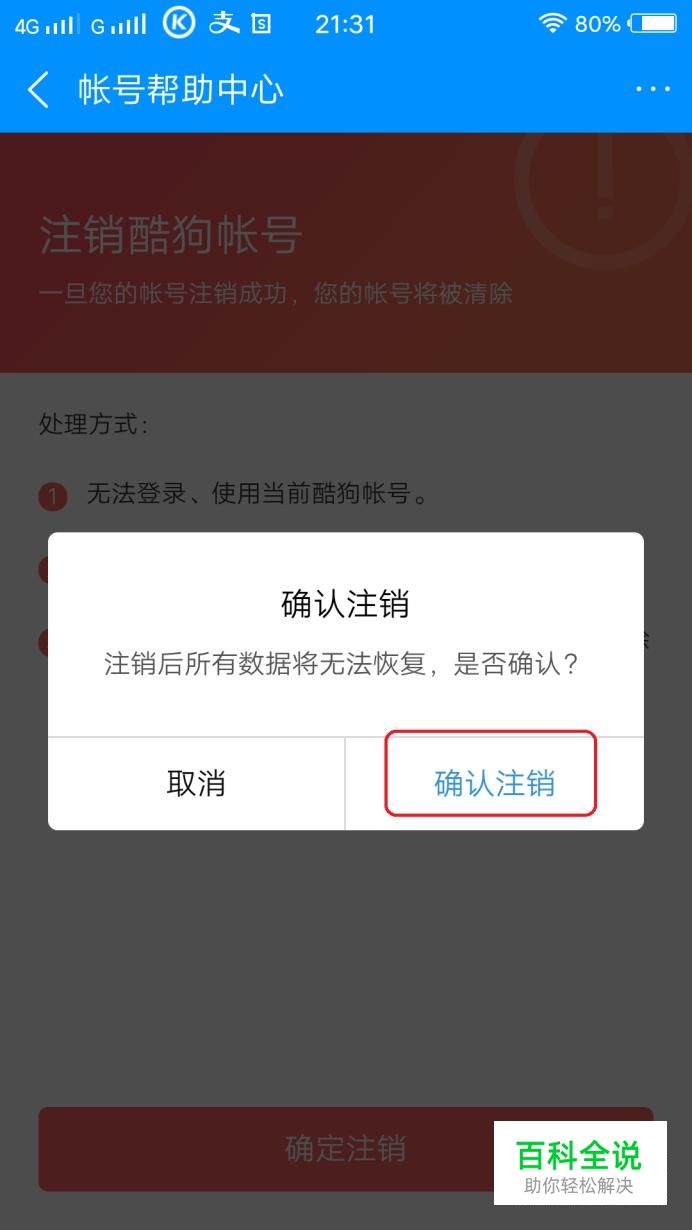
Task: Tap the 确定注销 button at the bottom
Action: (346, 1148)
